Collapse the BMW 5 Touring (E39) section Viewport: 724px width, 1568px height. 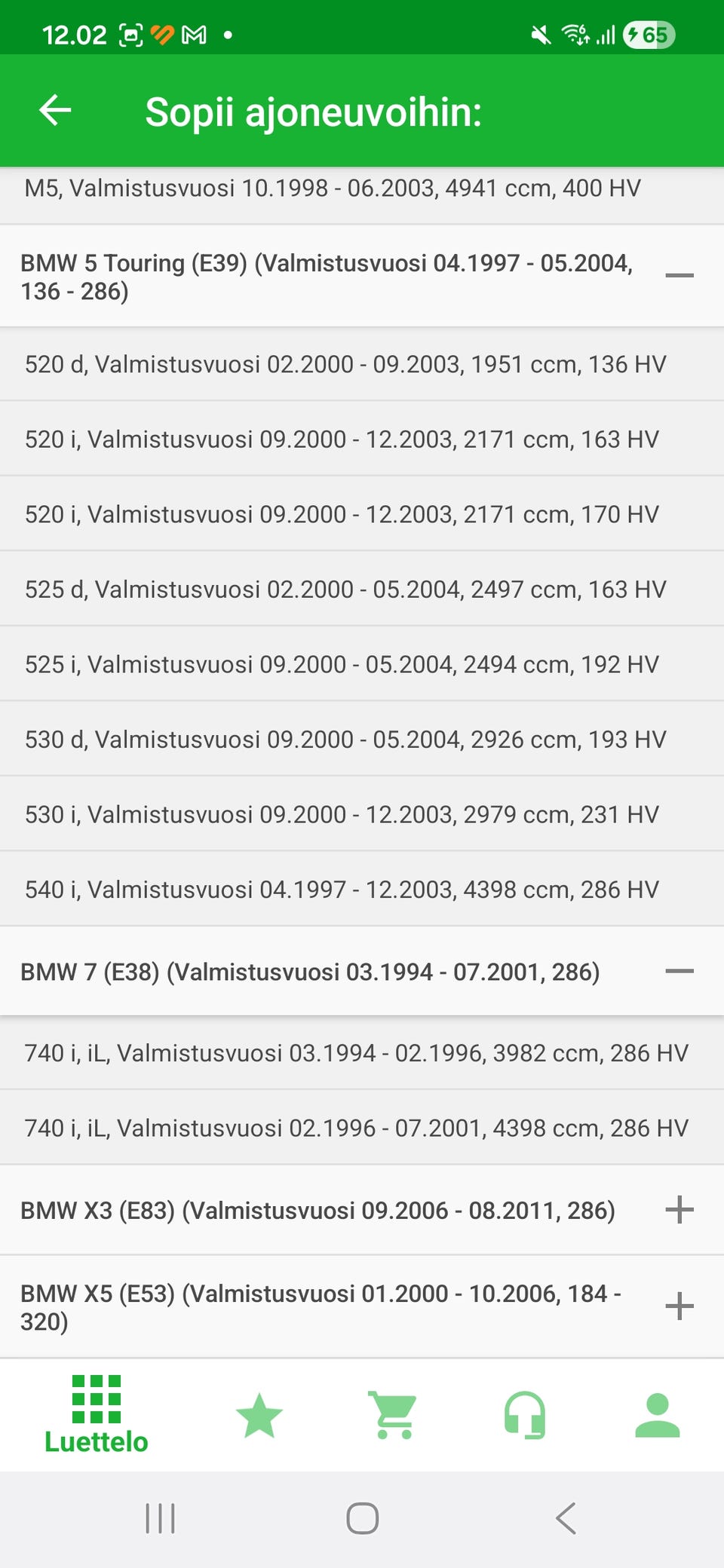679,276
